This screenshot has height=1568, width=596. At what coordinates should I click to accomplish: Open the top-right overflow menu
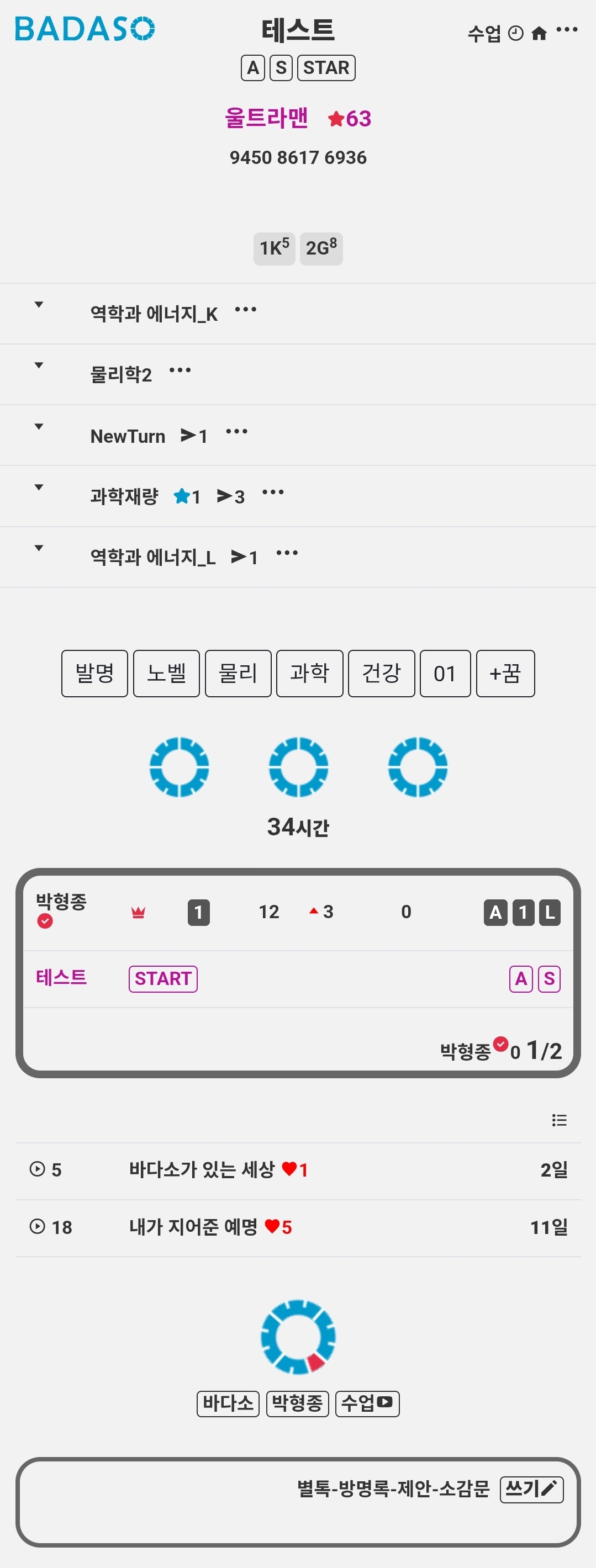pos(567,30)
